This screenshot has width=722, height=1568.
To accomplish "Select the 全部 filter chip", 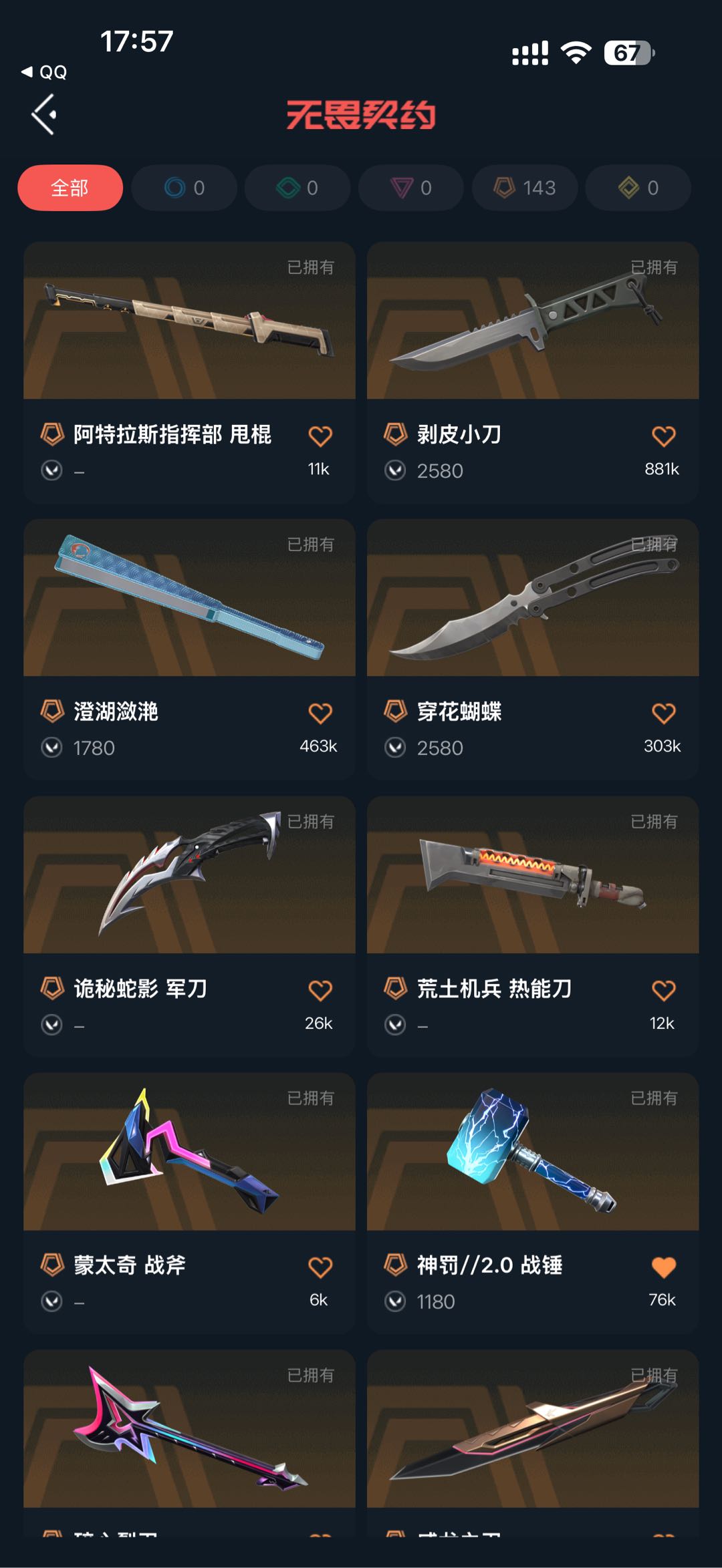I will click(x=70, y=188).
